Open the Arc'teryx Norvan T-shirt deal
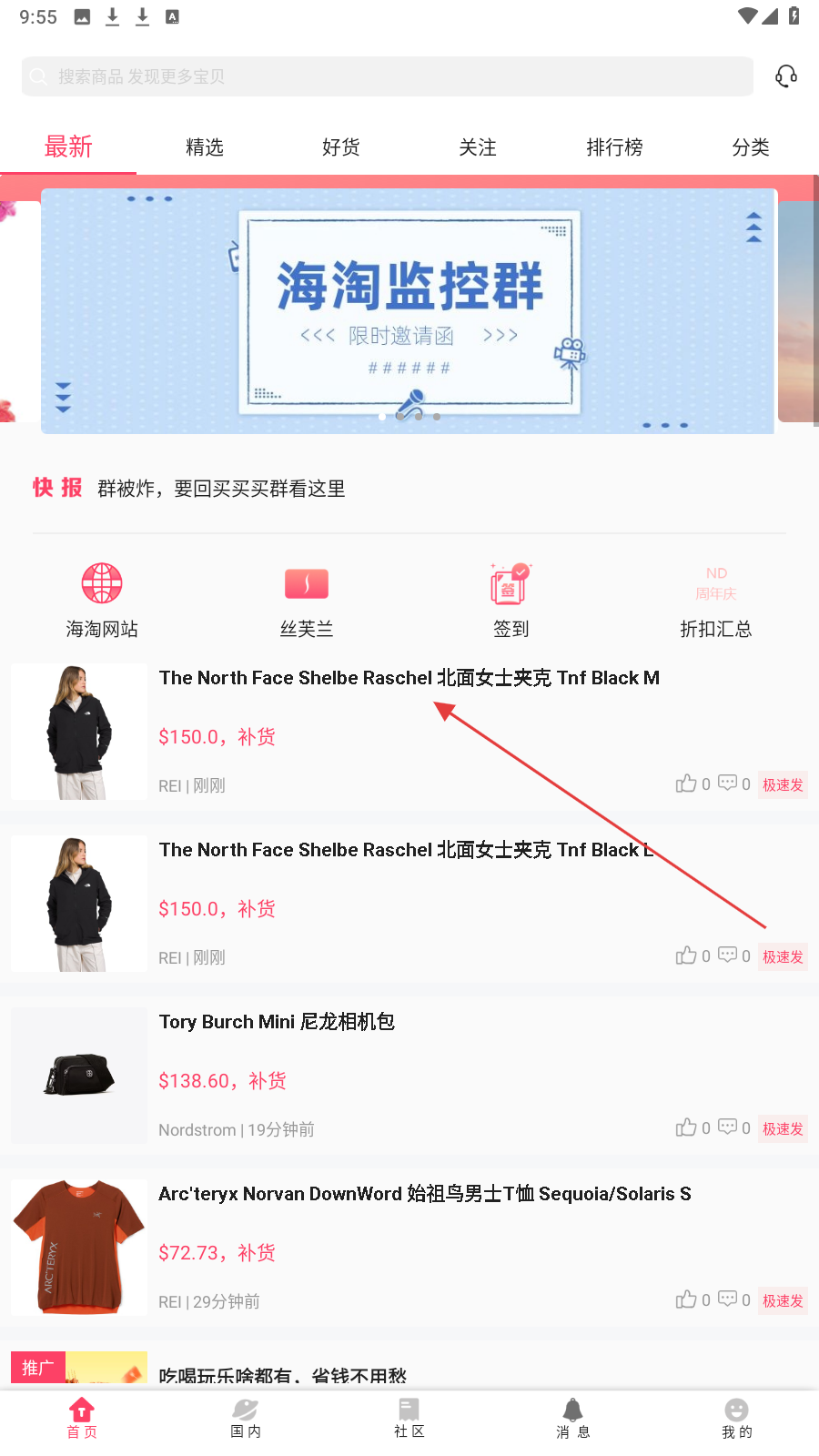 [x=409, y=1248]
